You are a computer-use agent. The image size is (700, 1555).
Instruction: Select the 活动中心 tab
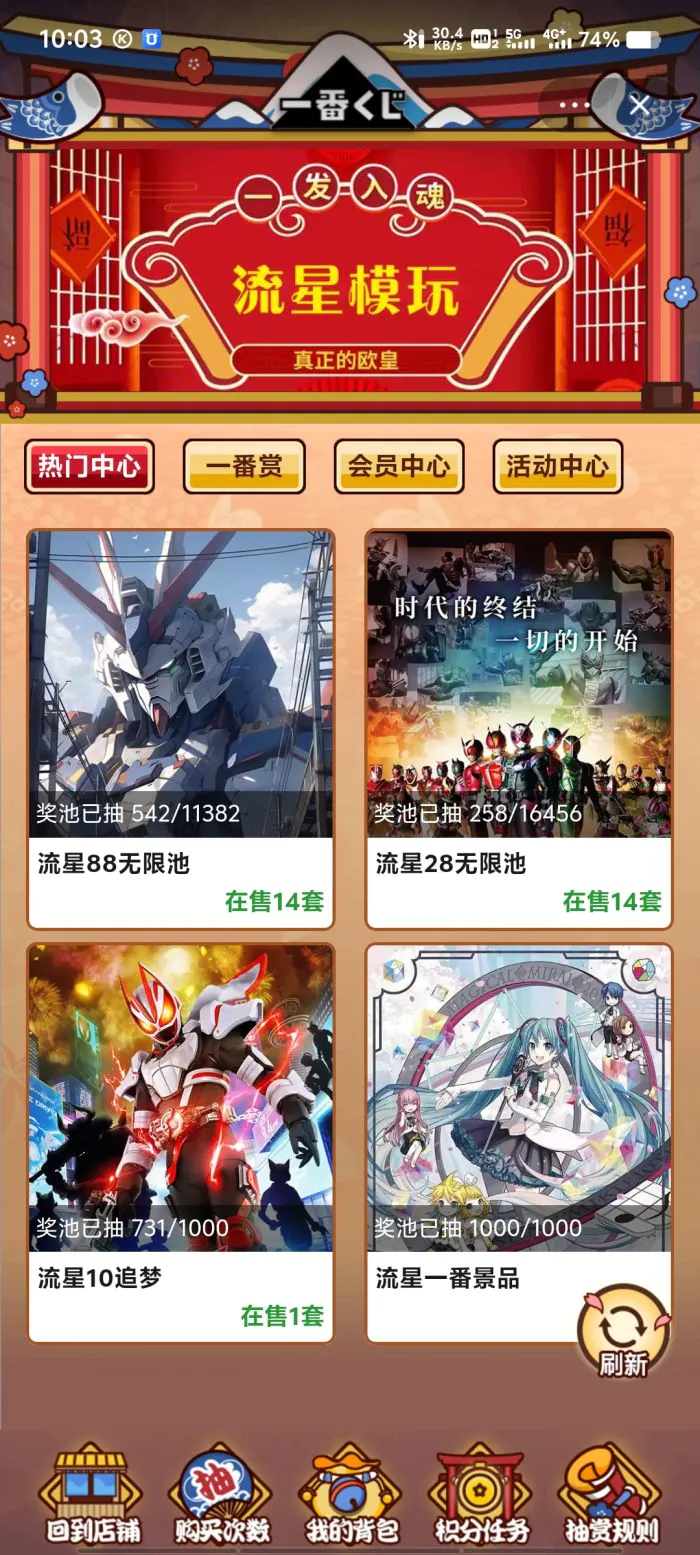[x=557, y=466]
